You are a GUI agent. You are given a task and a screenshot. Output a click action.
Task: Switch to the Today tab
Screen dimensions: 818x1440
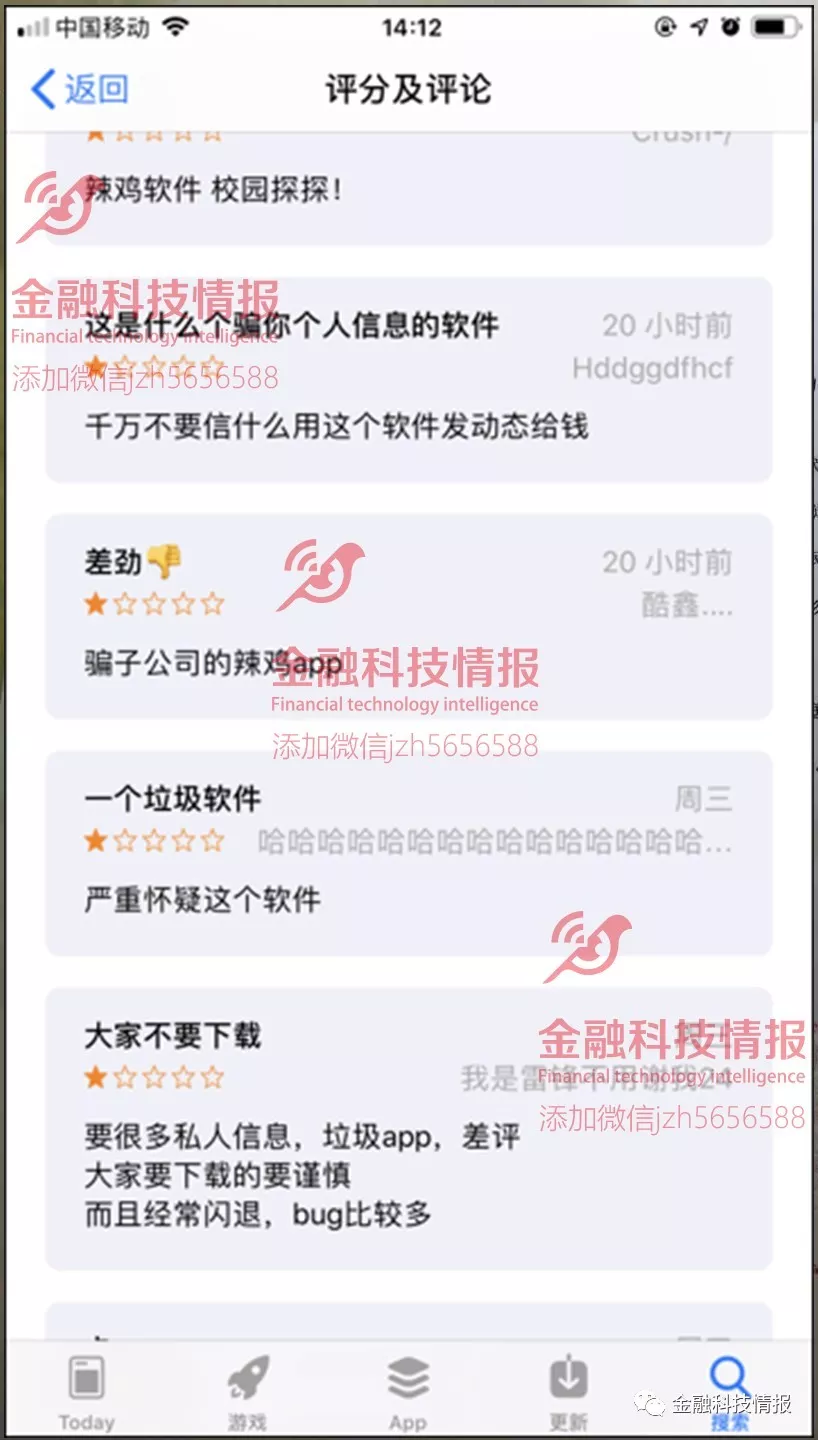(x=86, y=1393)
